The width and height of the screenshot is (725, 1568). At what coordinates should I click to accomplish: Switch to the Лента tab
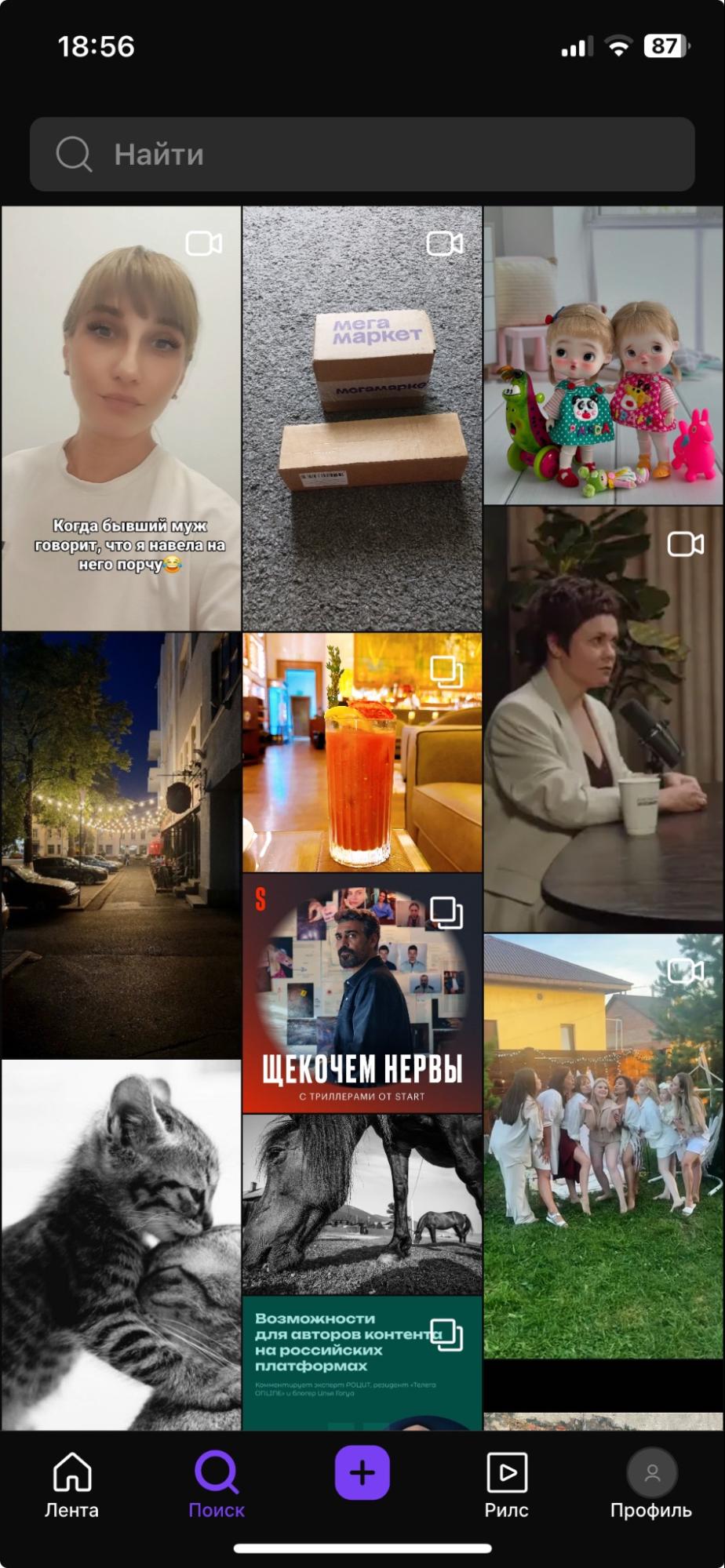[72, 1485]
